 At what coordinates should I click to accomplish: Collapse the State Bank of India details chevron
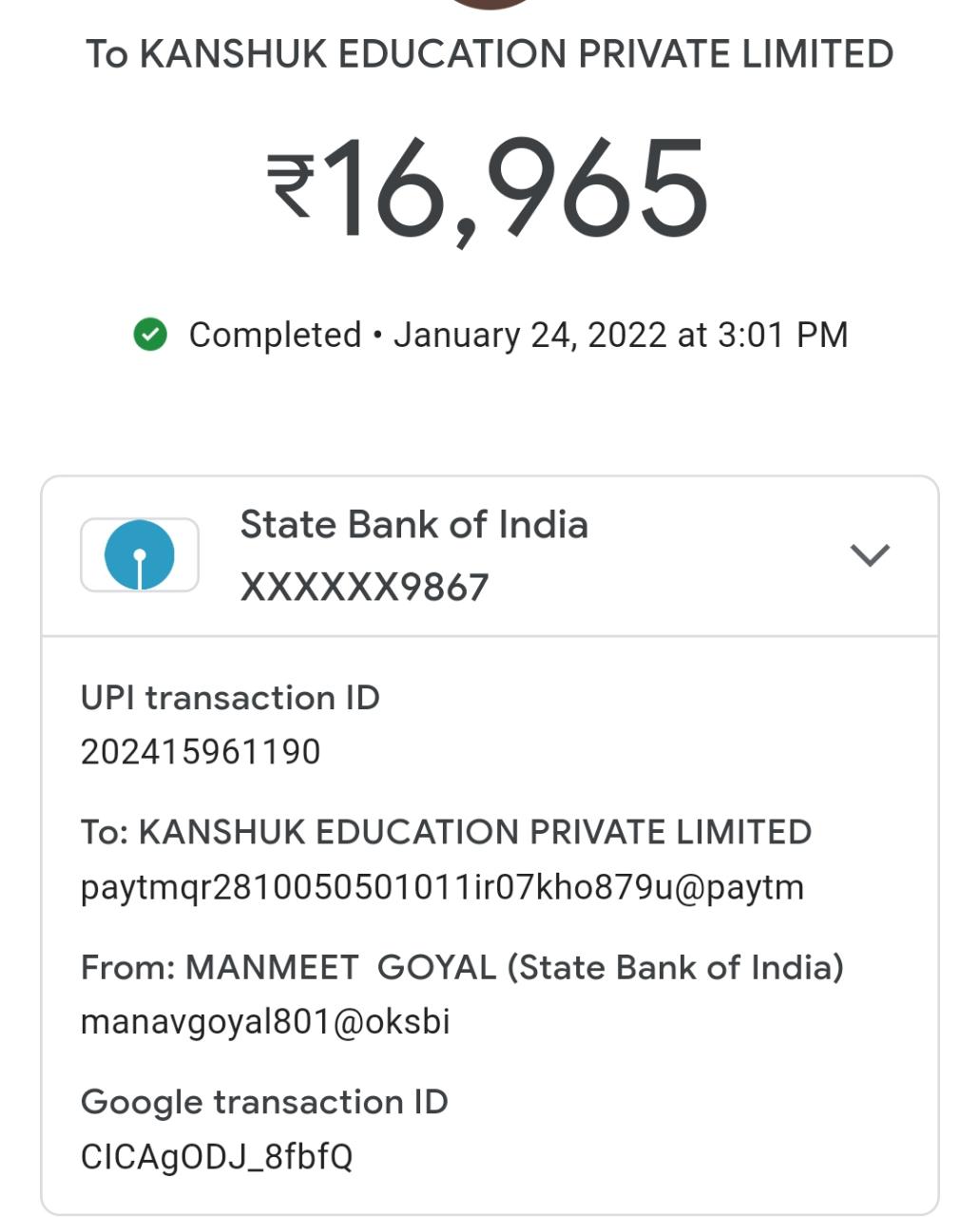(870, 555)
